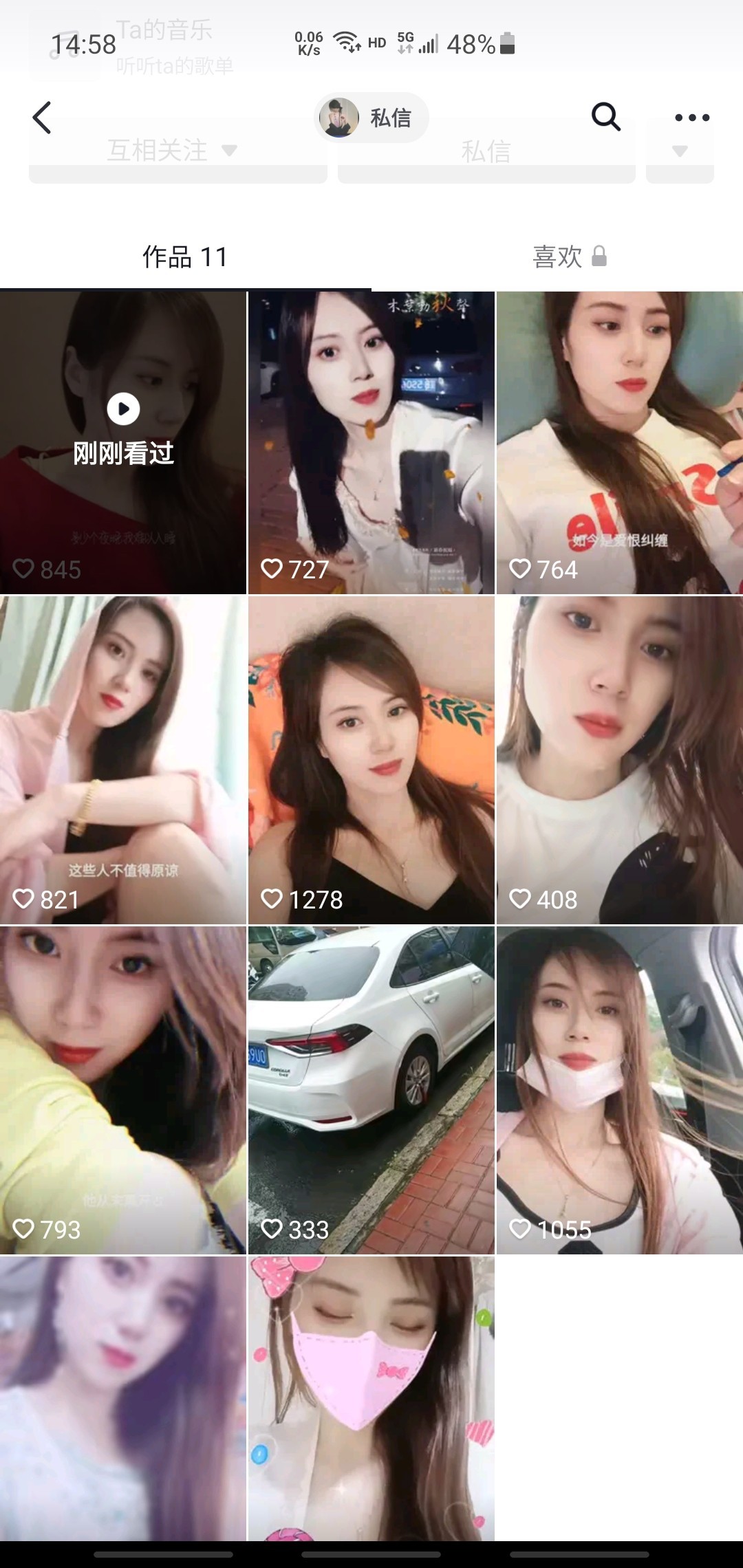Open the video with 408 likes
Image resolution: width=743 pixels, height=1568 pixels.
[619, 759]
